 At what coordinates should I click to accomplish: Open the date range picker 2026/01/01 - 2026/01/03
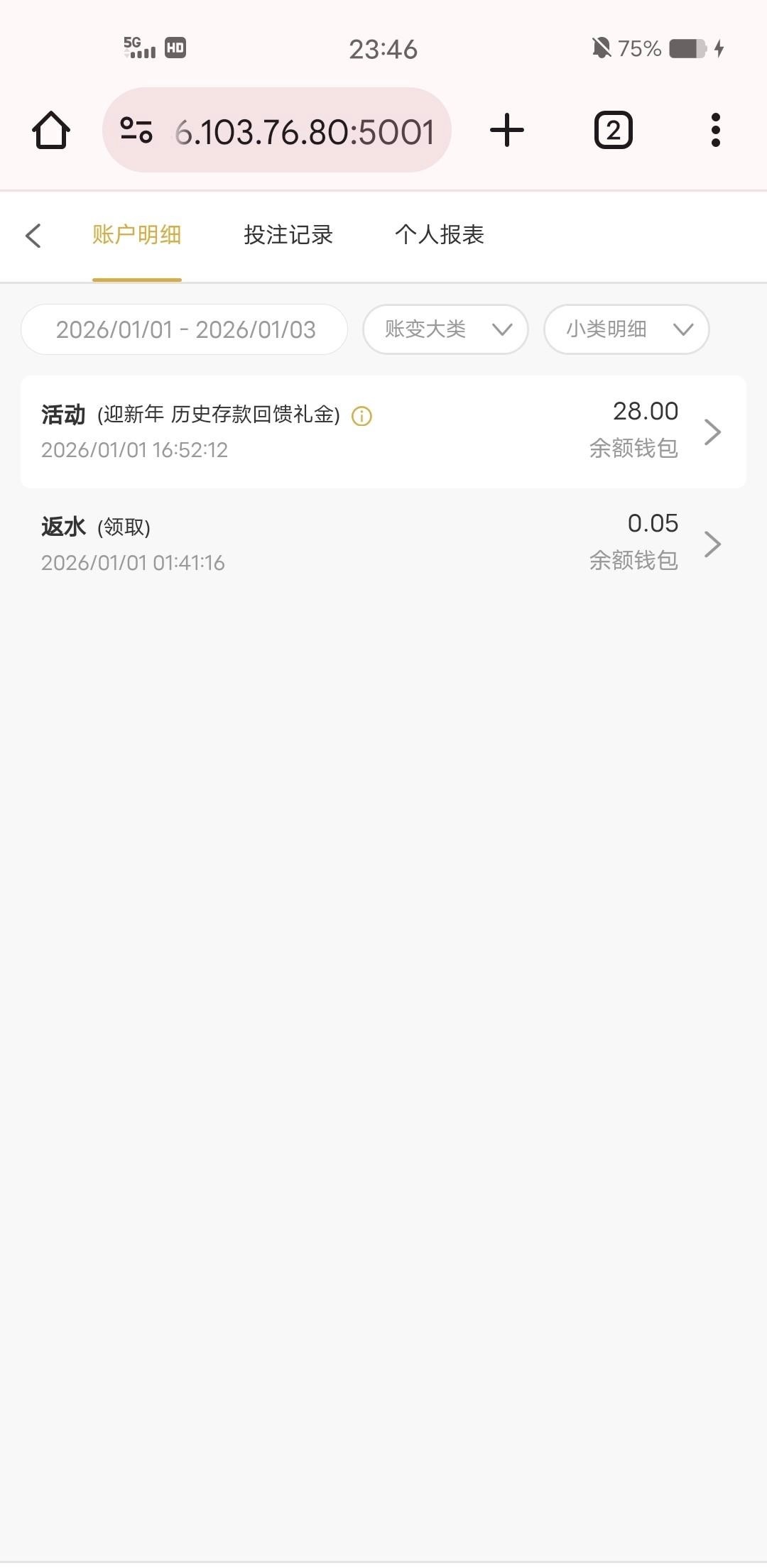[x=185, y=329]
